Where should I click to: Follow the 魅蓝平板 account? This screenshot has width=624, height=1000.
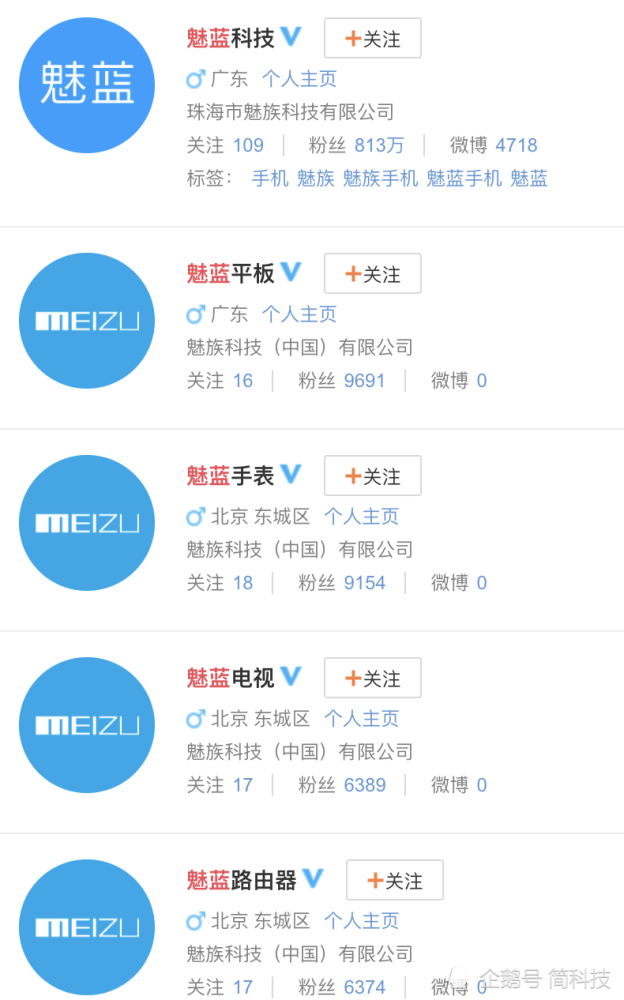[372, 274]
